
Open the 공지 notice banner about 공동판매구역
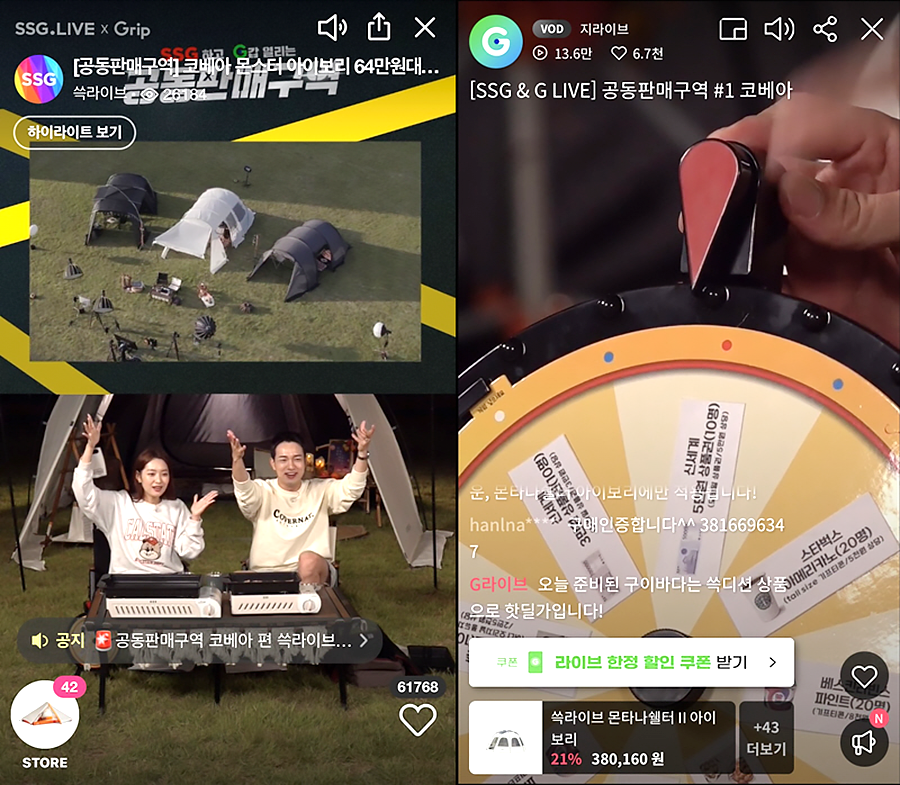[200, 640]
